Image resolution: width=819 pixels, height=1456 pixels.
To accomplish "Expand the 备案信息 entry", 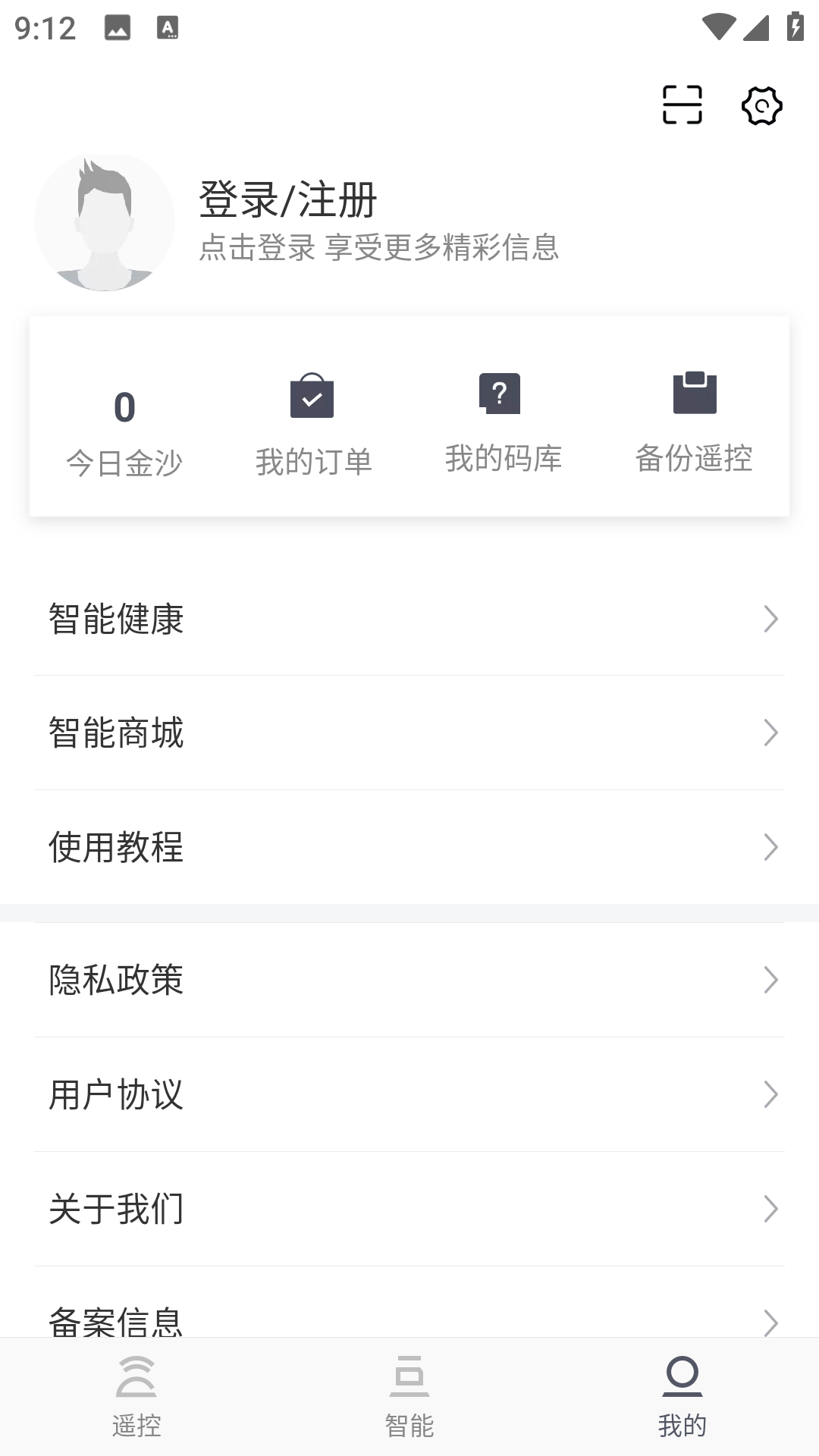I will click(x=409, y=1319).
